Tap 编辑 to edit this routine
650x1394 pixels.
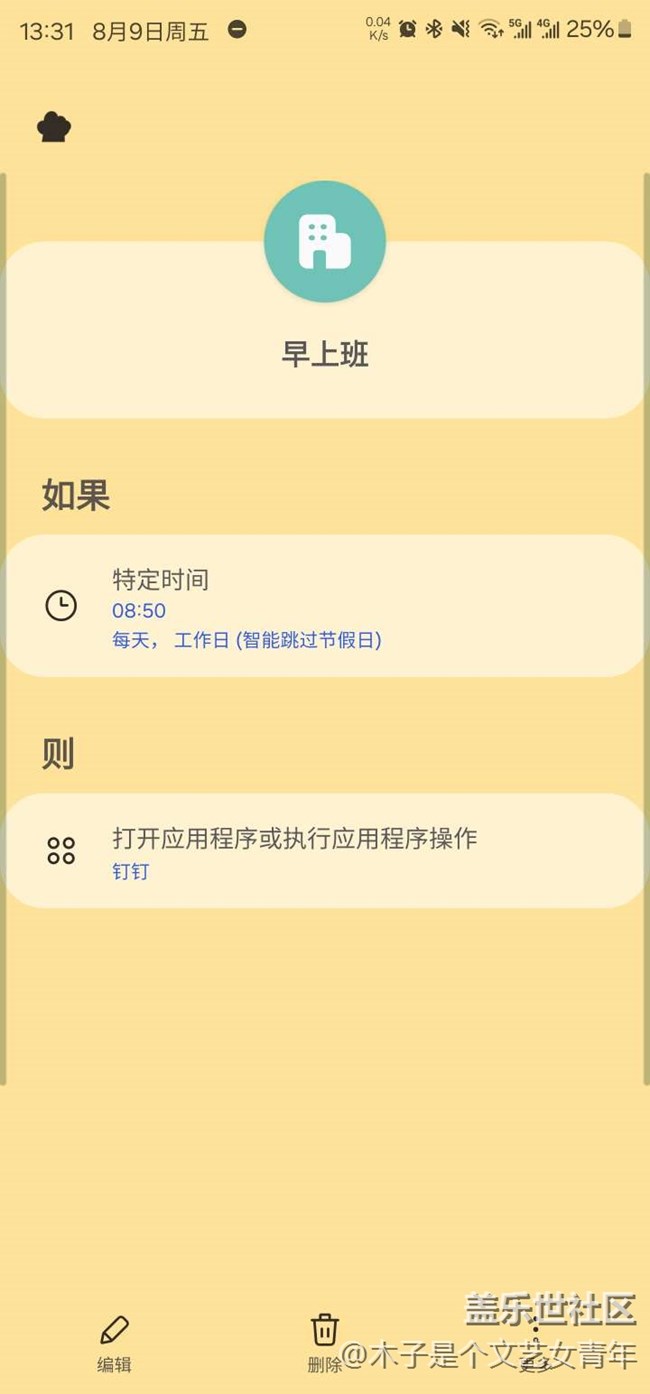[x=114, y=1344]
